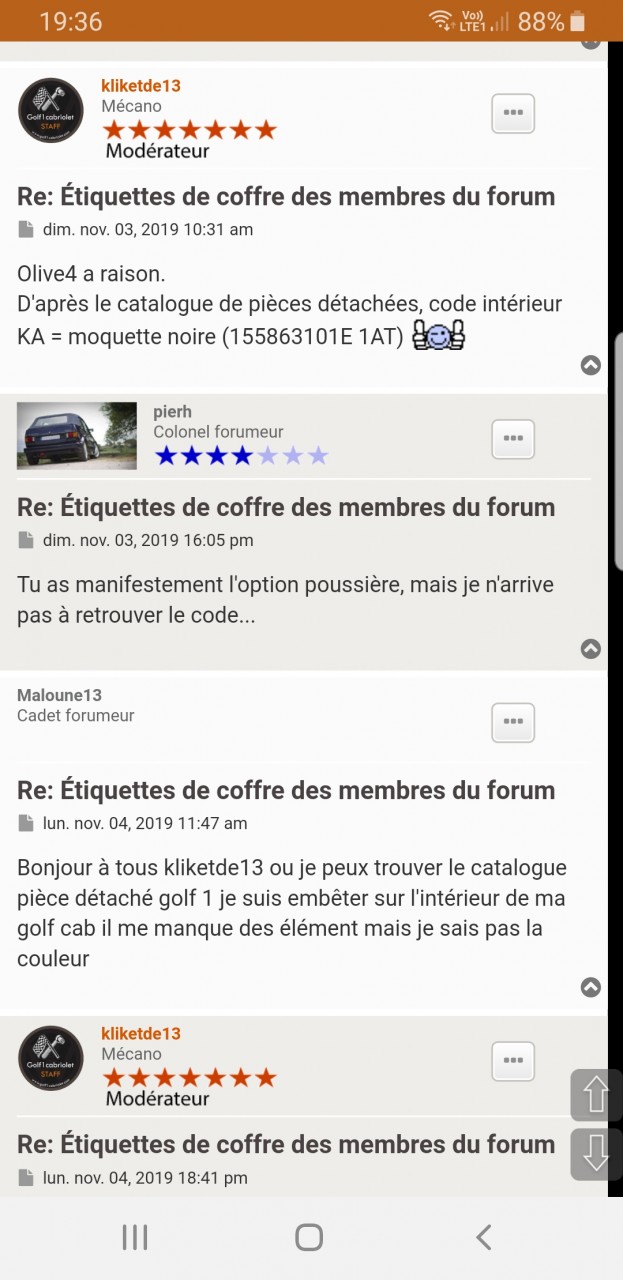This screenshot has height=1280, width=623.
Task: Open the post title link in Maloune13's reply
Action: pos(286,790)
